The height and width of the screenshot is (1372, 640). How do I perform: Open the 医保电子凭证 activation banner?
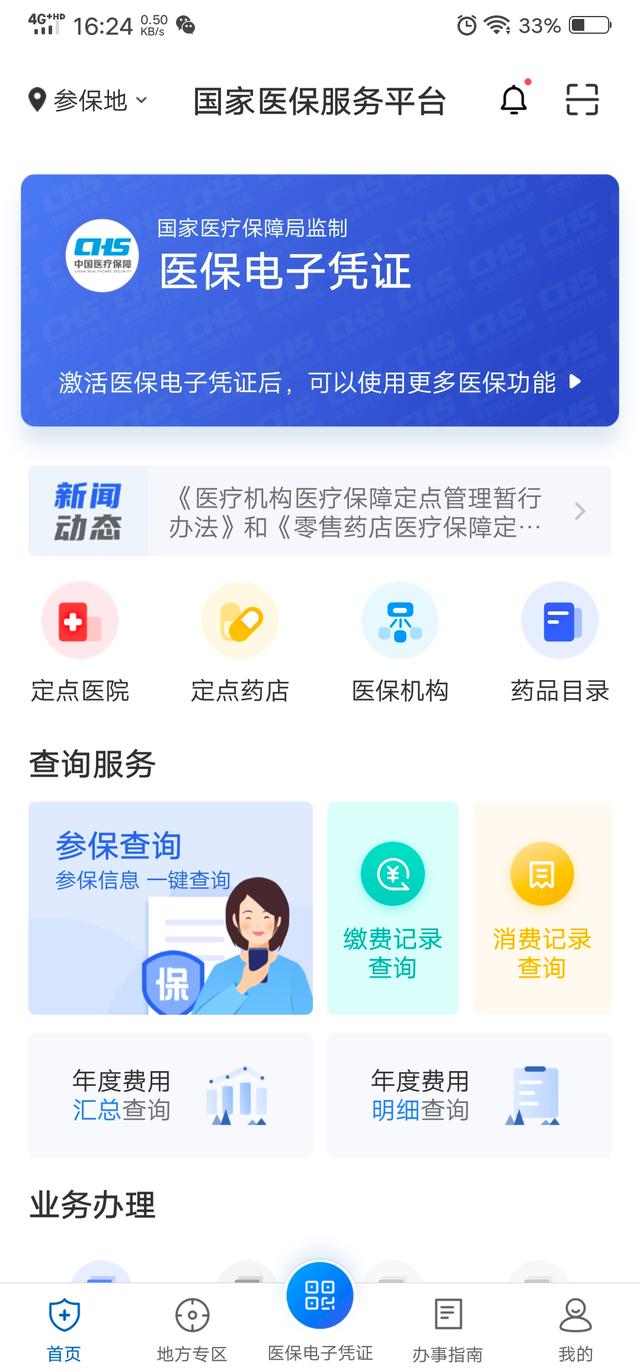coord(320,301)
